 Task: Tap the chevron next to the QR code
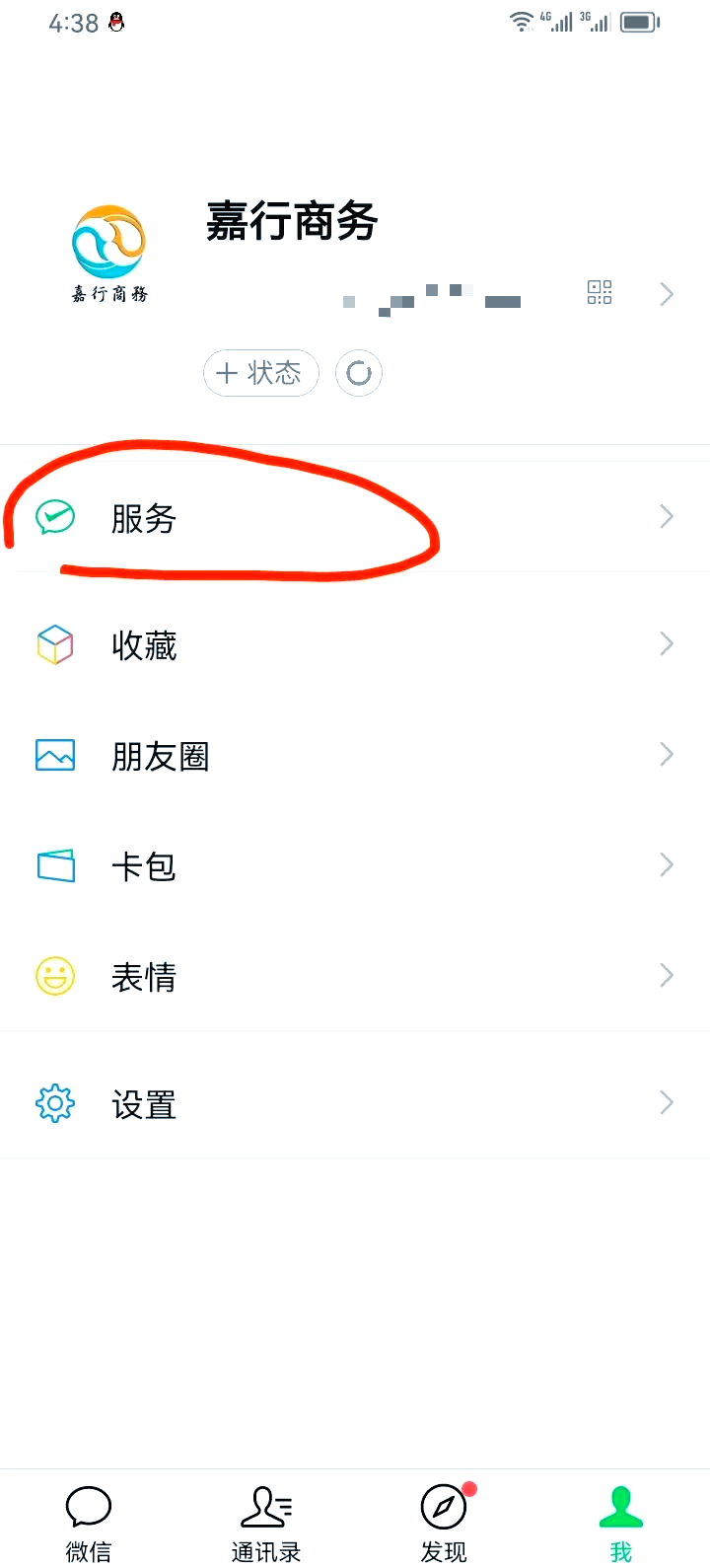[x=666, y=293]
